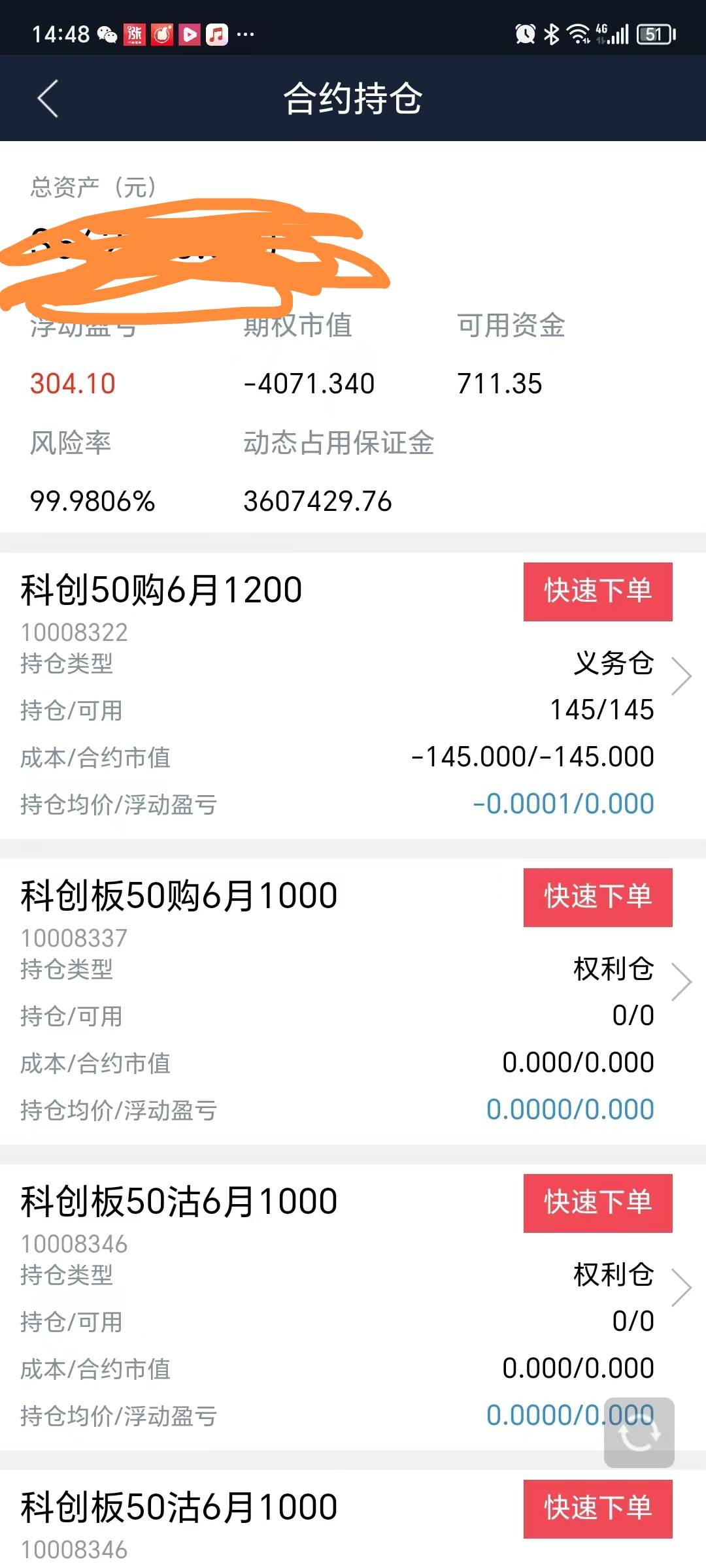This screenshot has height=1568, width=706.
Task: Go back from the 合约持仓 page
Action: pos(48,99)
